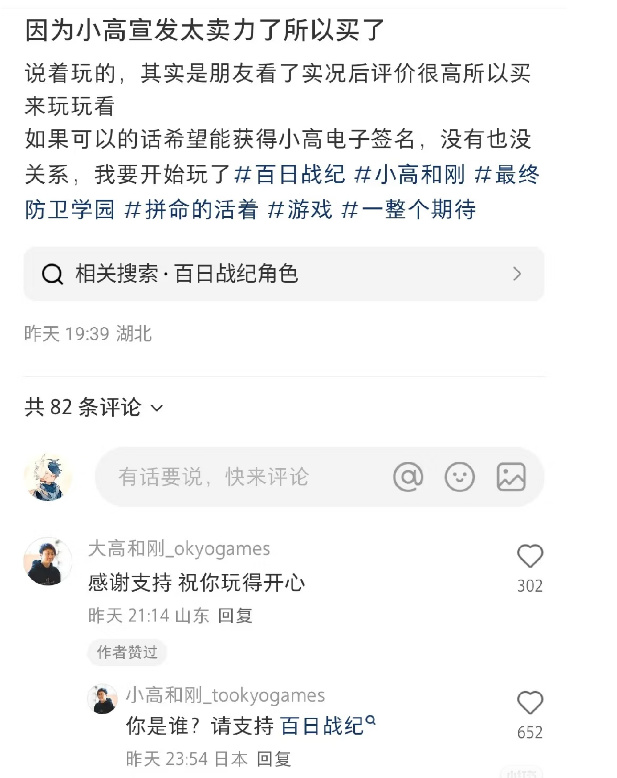Open the #游戏 hashtag

click(299, 210)
